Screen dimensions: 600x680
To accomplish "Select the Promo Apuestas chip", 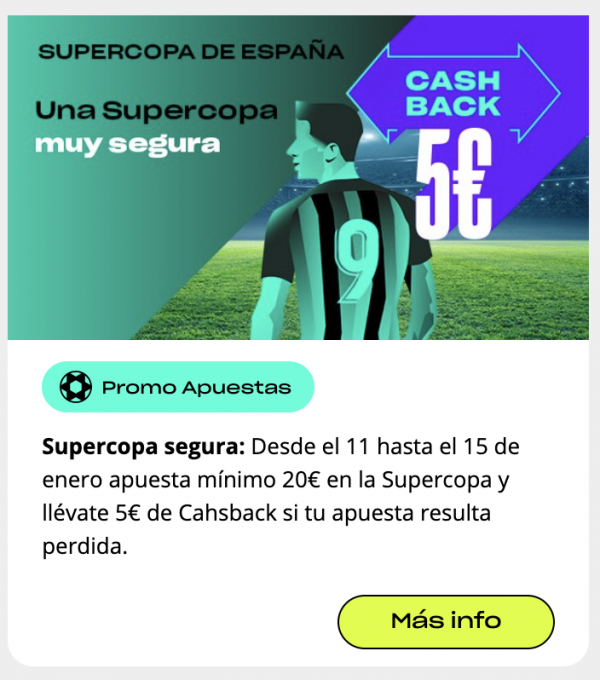I will pos(178,387).
